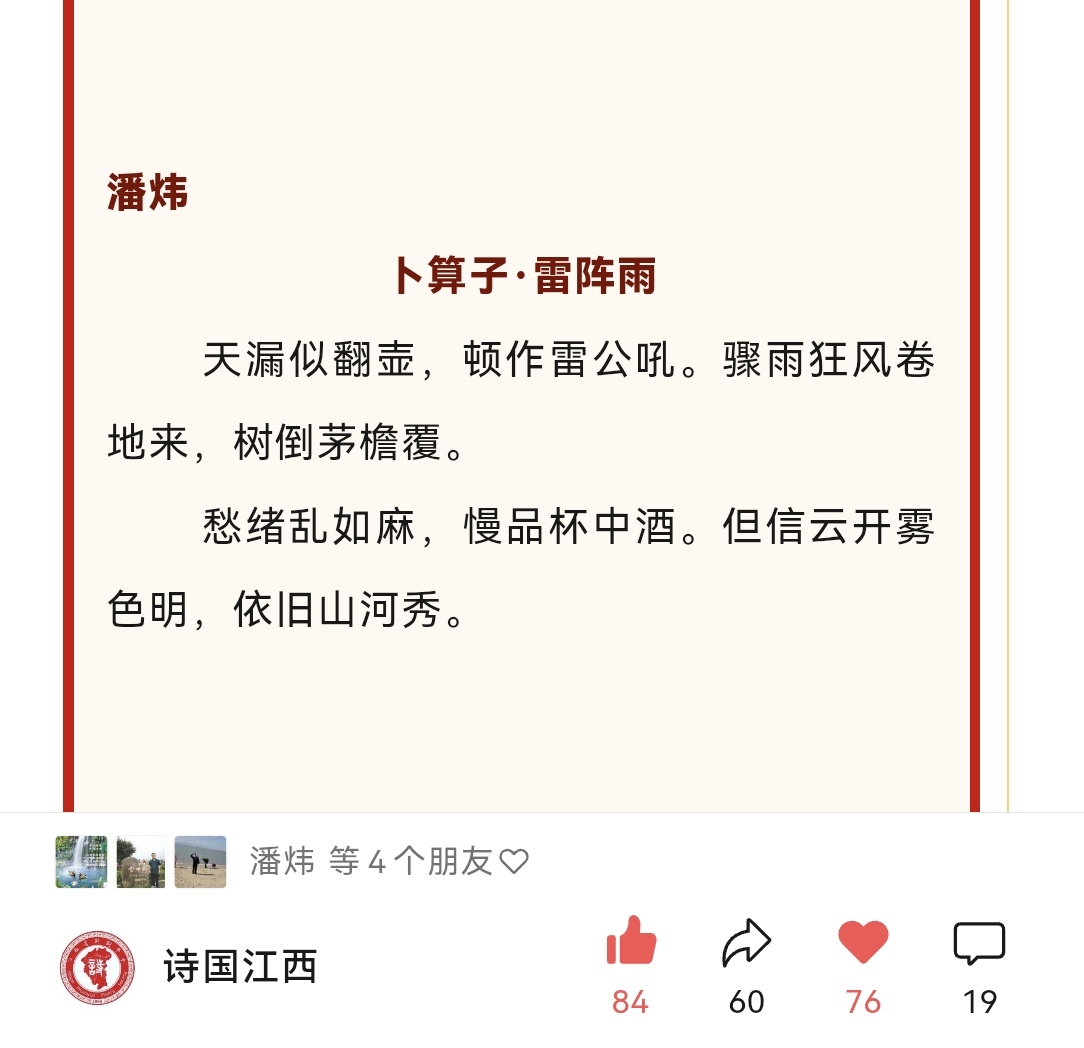Open the 诗国江西 account profile

coord(190,967)
